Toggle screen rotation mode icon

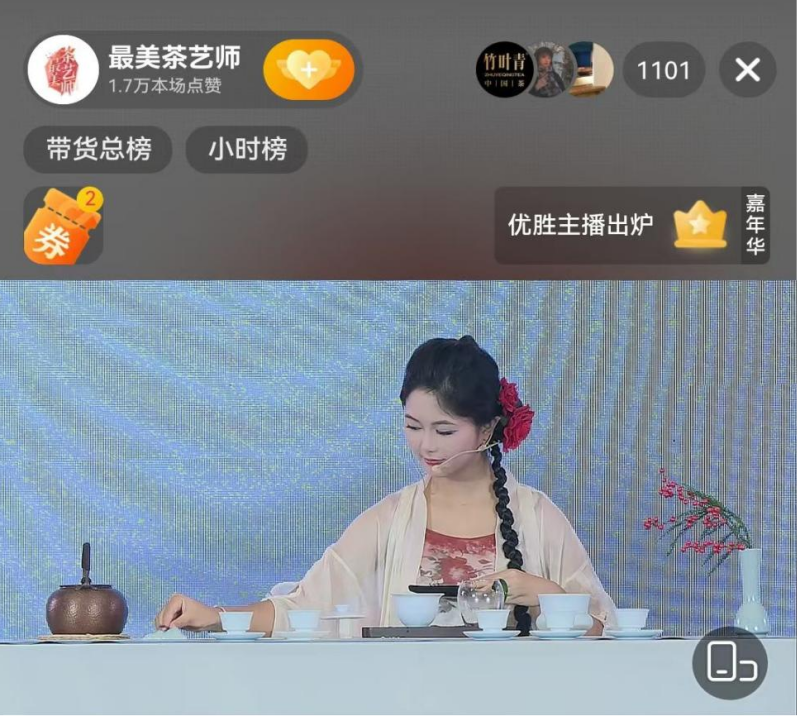(x=729, y=662)
